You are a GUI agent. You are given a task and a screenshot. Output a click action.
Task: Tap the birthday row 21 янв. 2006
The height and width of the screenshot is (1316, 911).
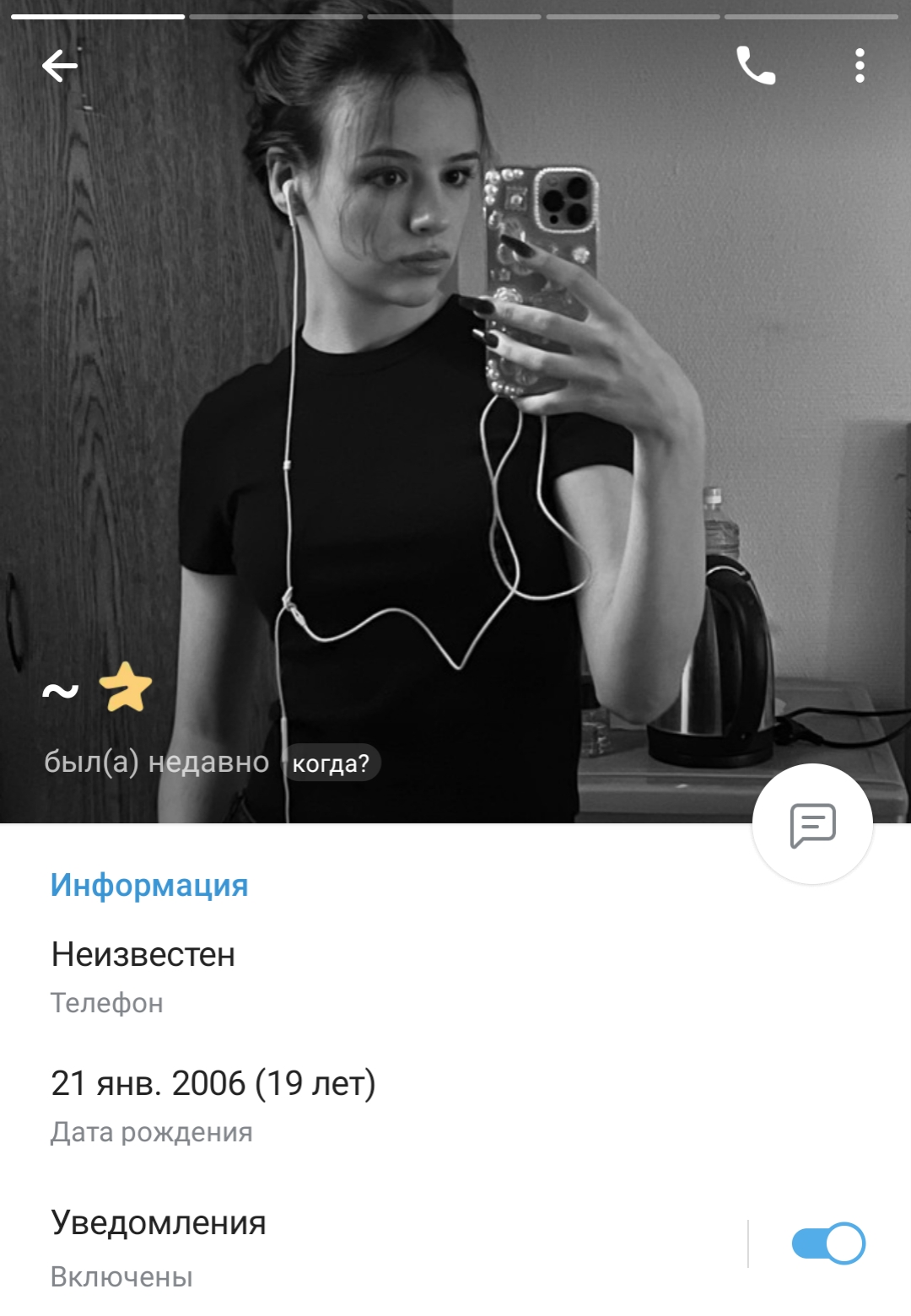pyautogui.click(x=455, y=1105)
